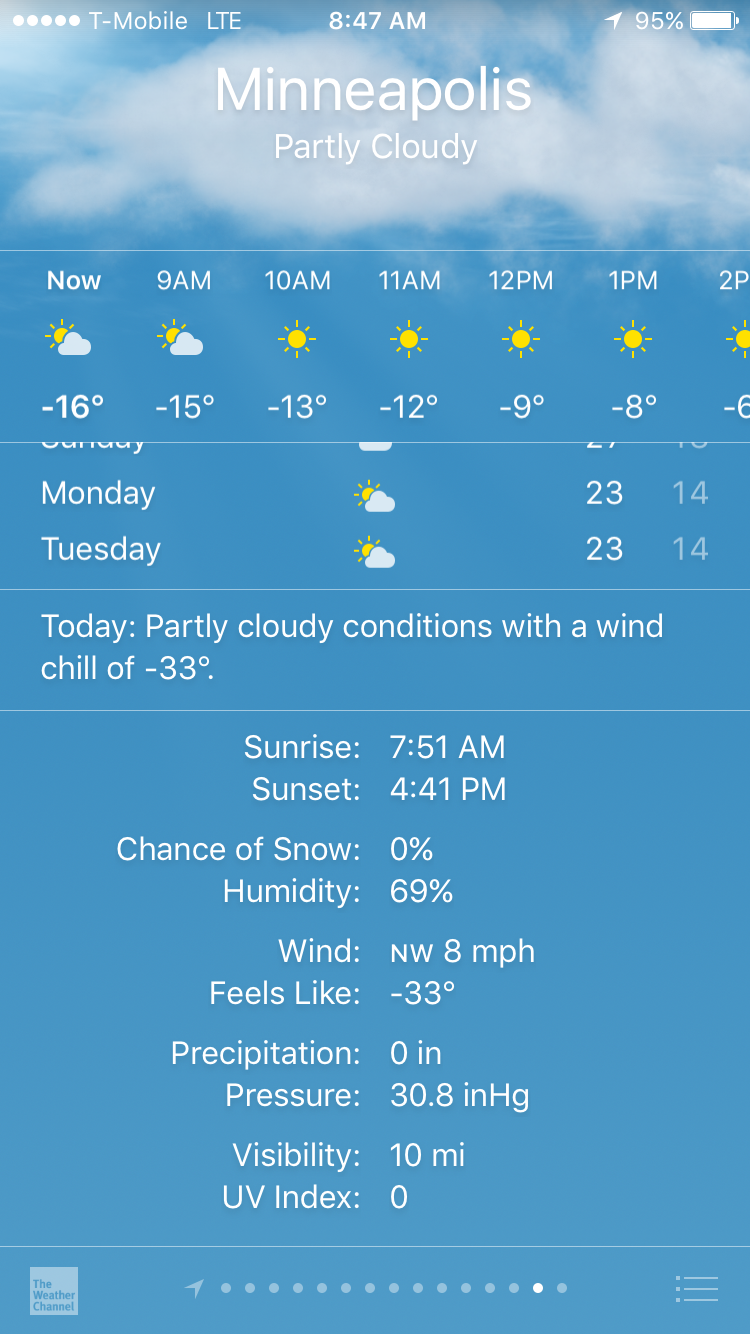Open The Weather Channel logo link
This screenshot has width=750, height=1334.
[54, 1290]
